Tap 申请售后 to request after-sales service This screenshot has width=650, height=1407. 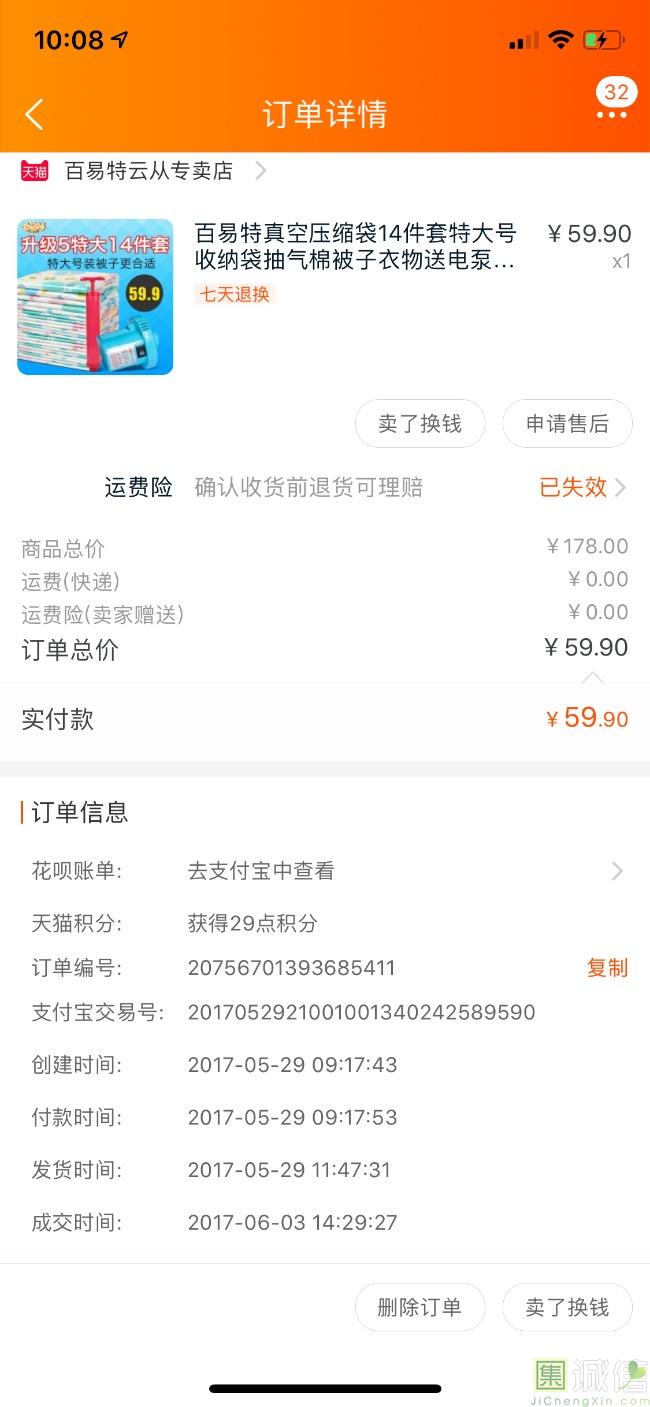pos(567,424)
